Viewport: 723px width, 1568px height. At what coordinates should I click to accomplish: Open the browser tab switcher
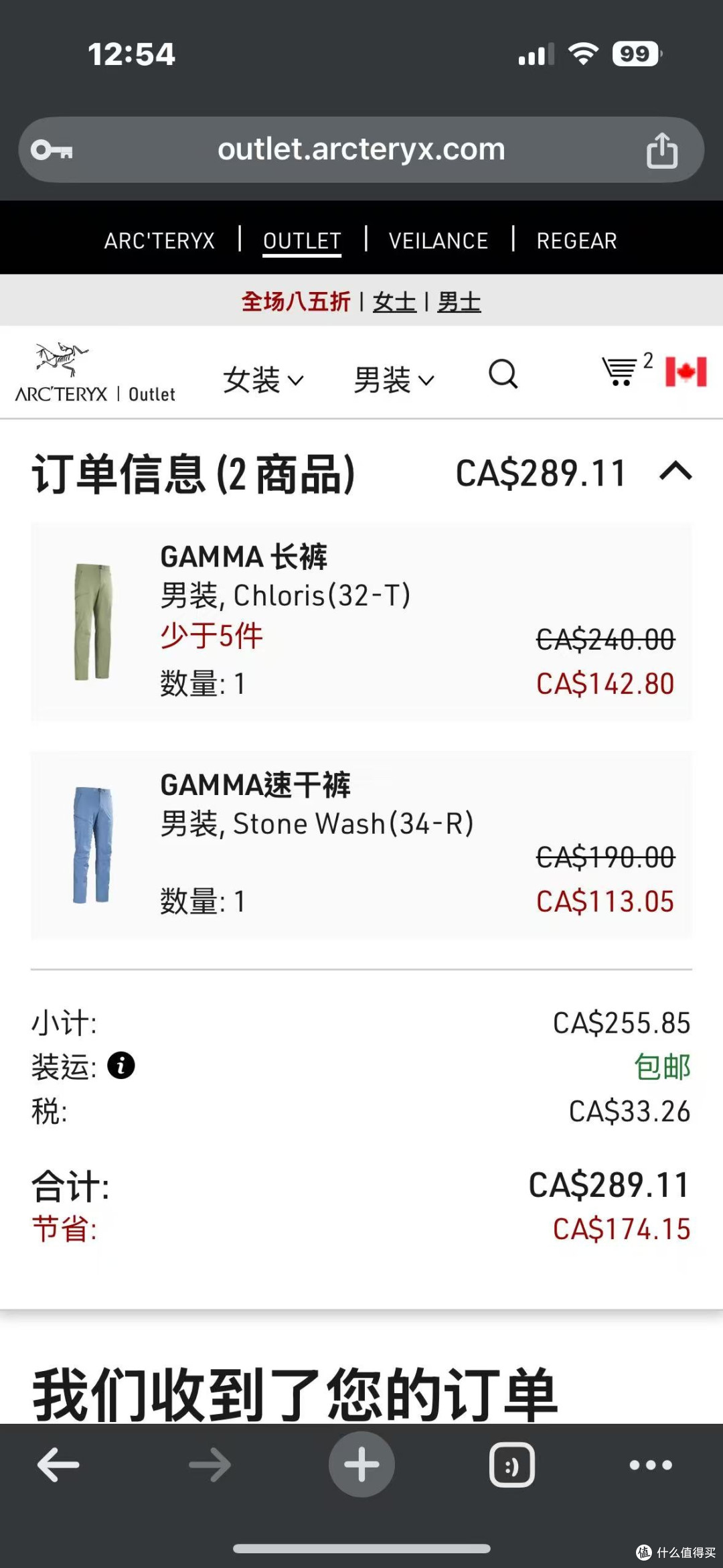[x=511, y=1464]
